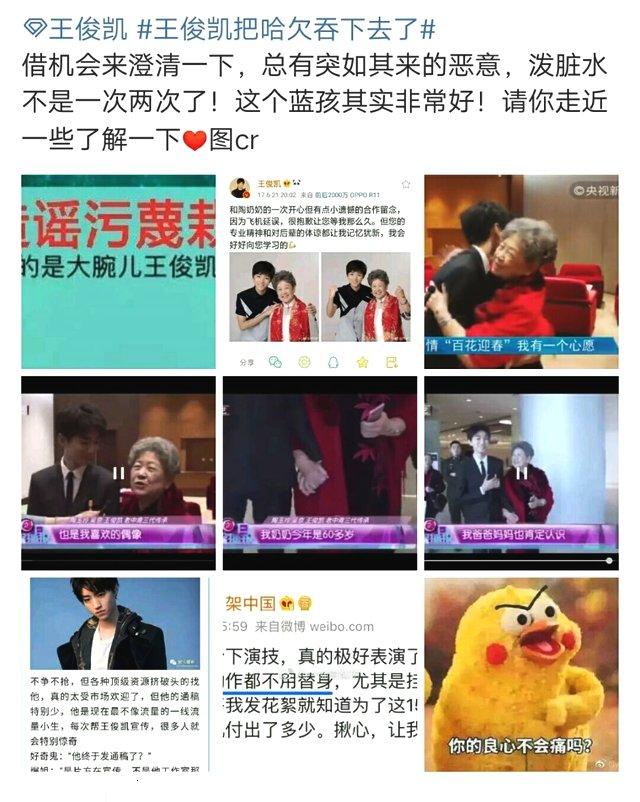View the 王俊凯 Weibo post screenshot image
640x802 pixels.
[320, 272]
